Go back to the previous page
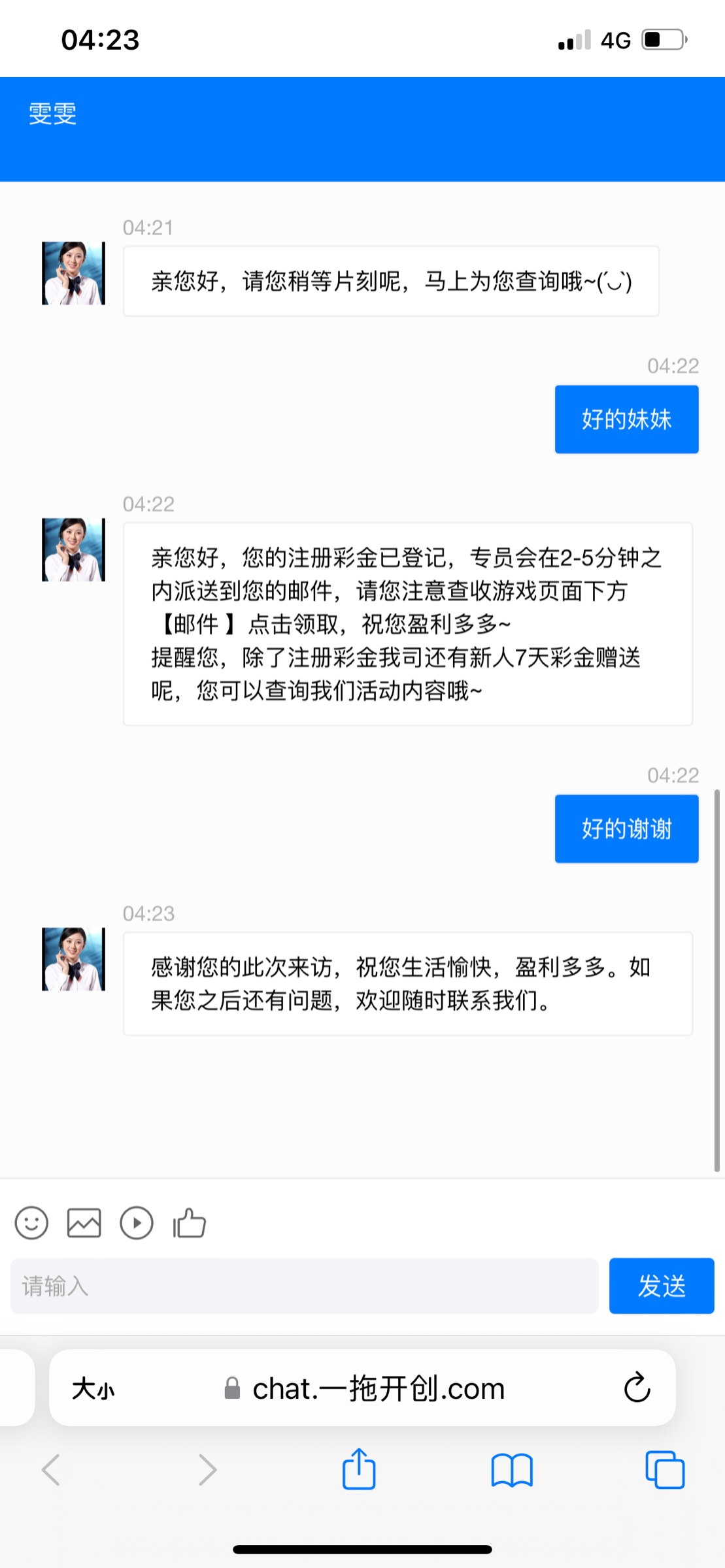 [x=51, y=1470]
